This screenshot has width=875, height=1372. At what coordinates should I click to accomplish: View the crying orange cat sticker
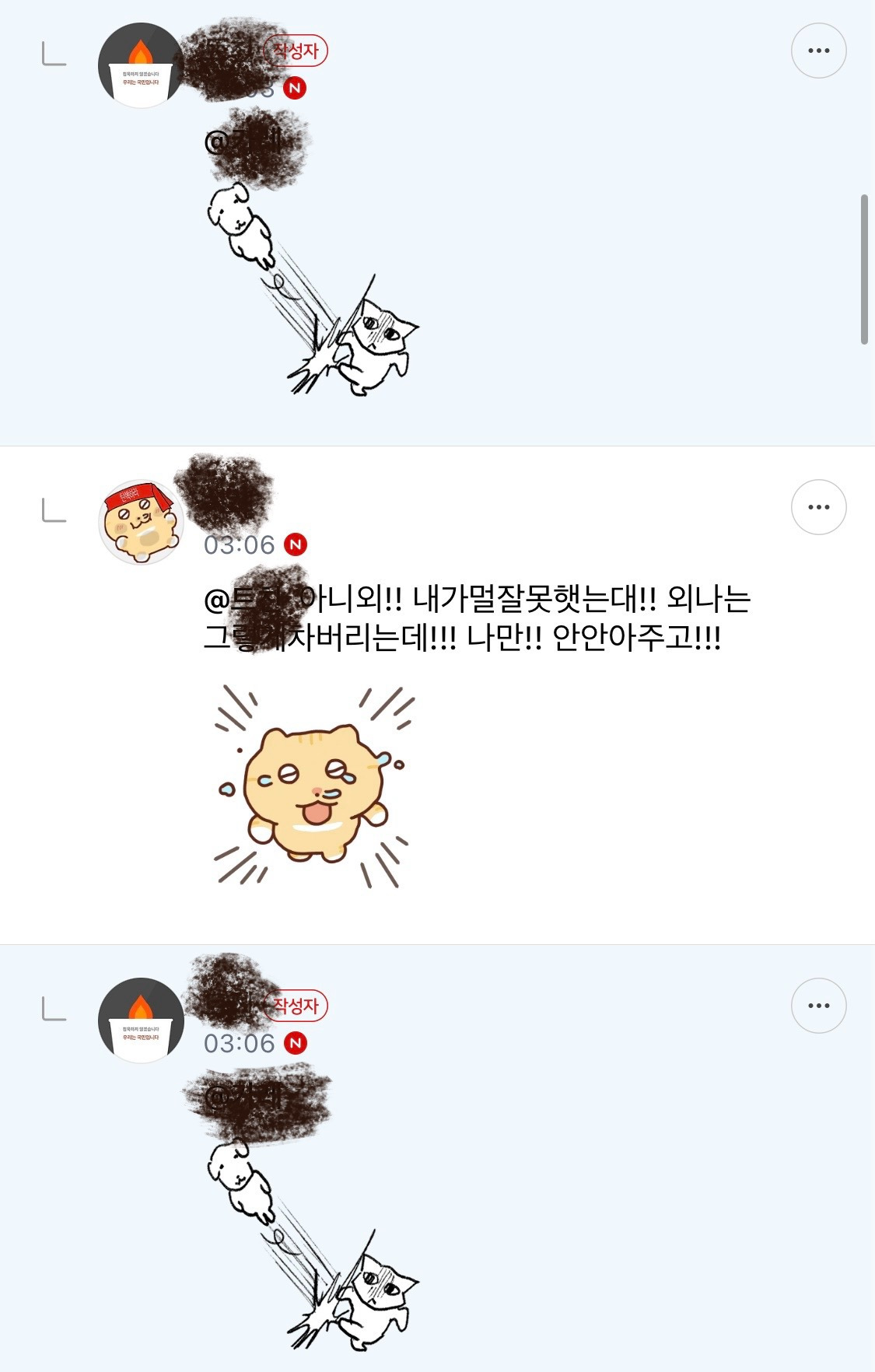[313, 787]
